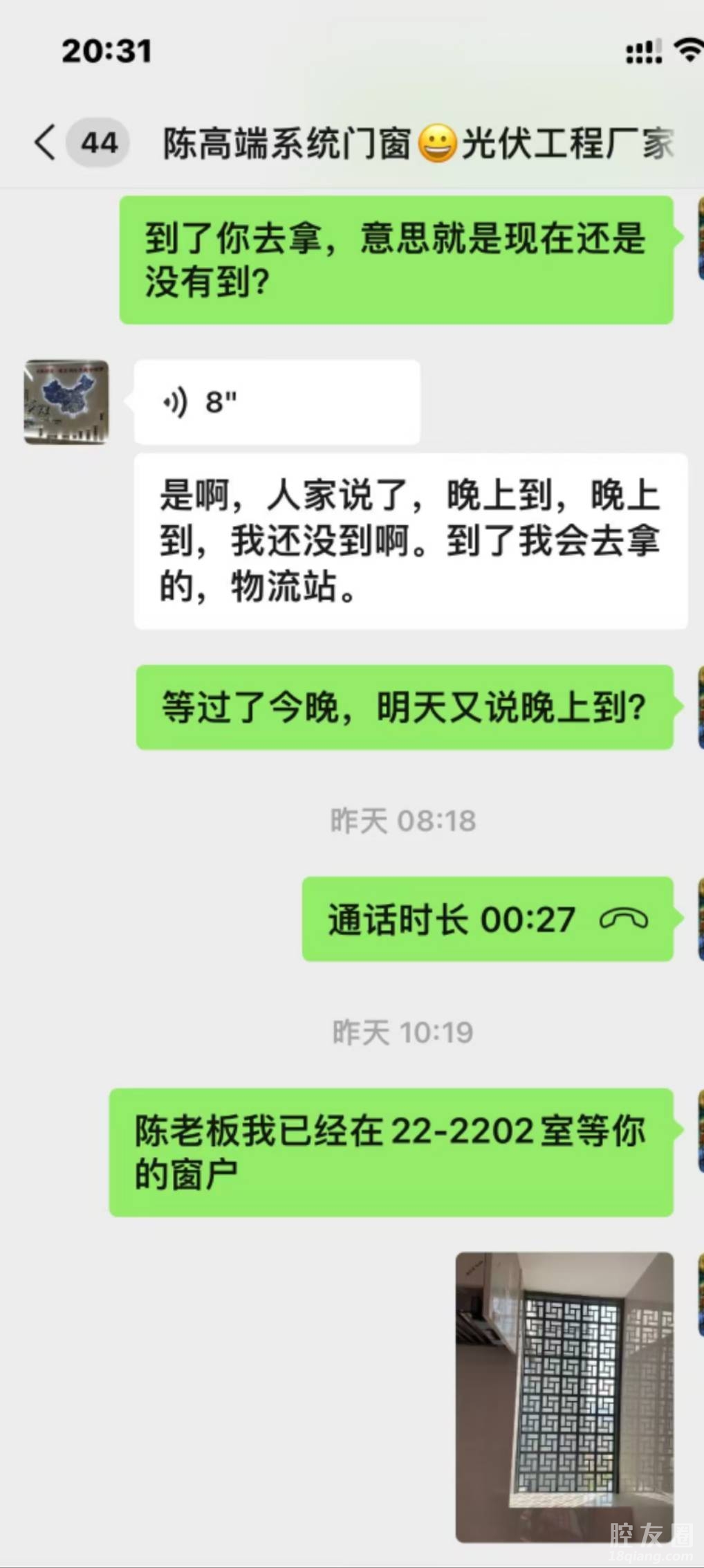
Task: Tap the call duration 00:27 message
Action: point(487,919)
